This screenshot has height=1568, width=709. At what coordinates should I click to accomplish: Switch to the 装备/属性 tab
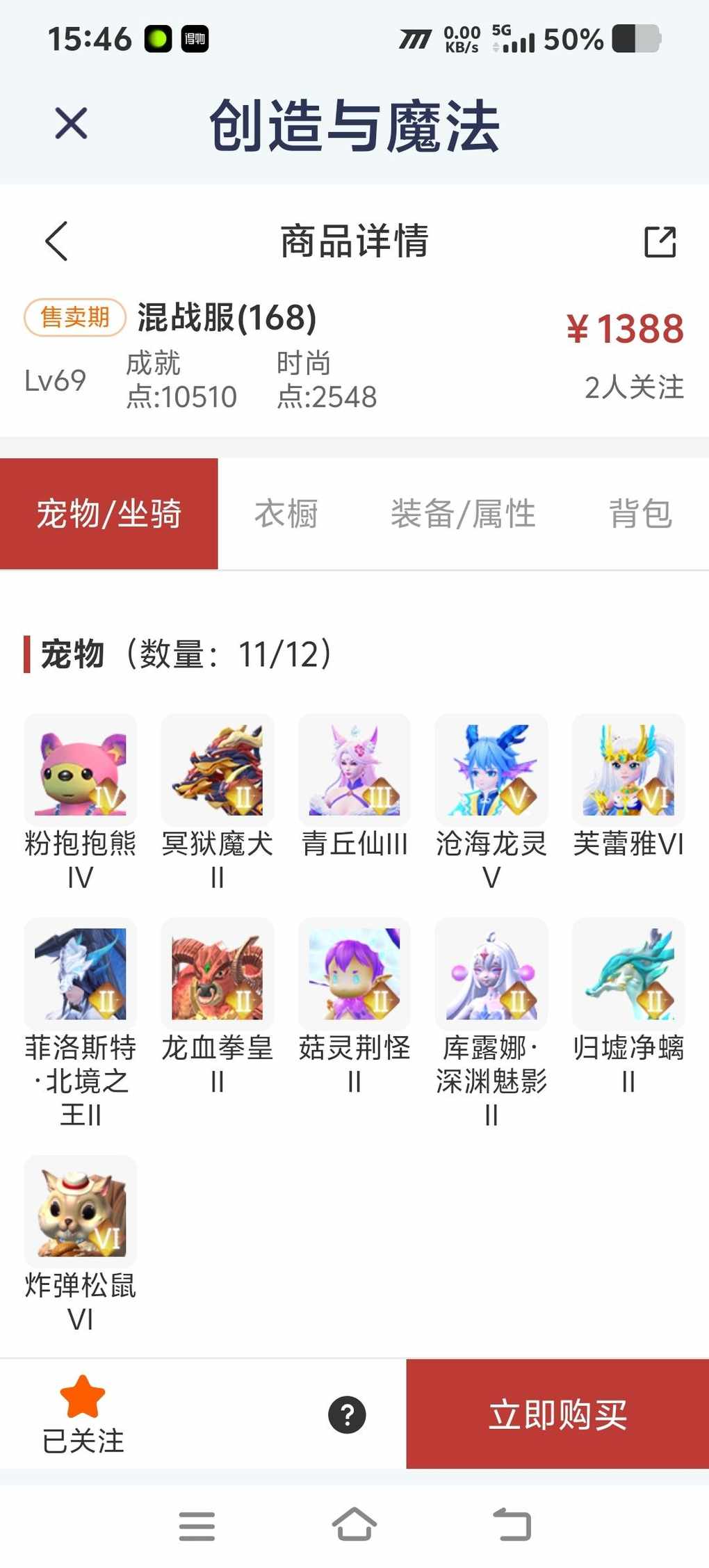click(x=463, y=514)
